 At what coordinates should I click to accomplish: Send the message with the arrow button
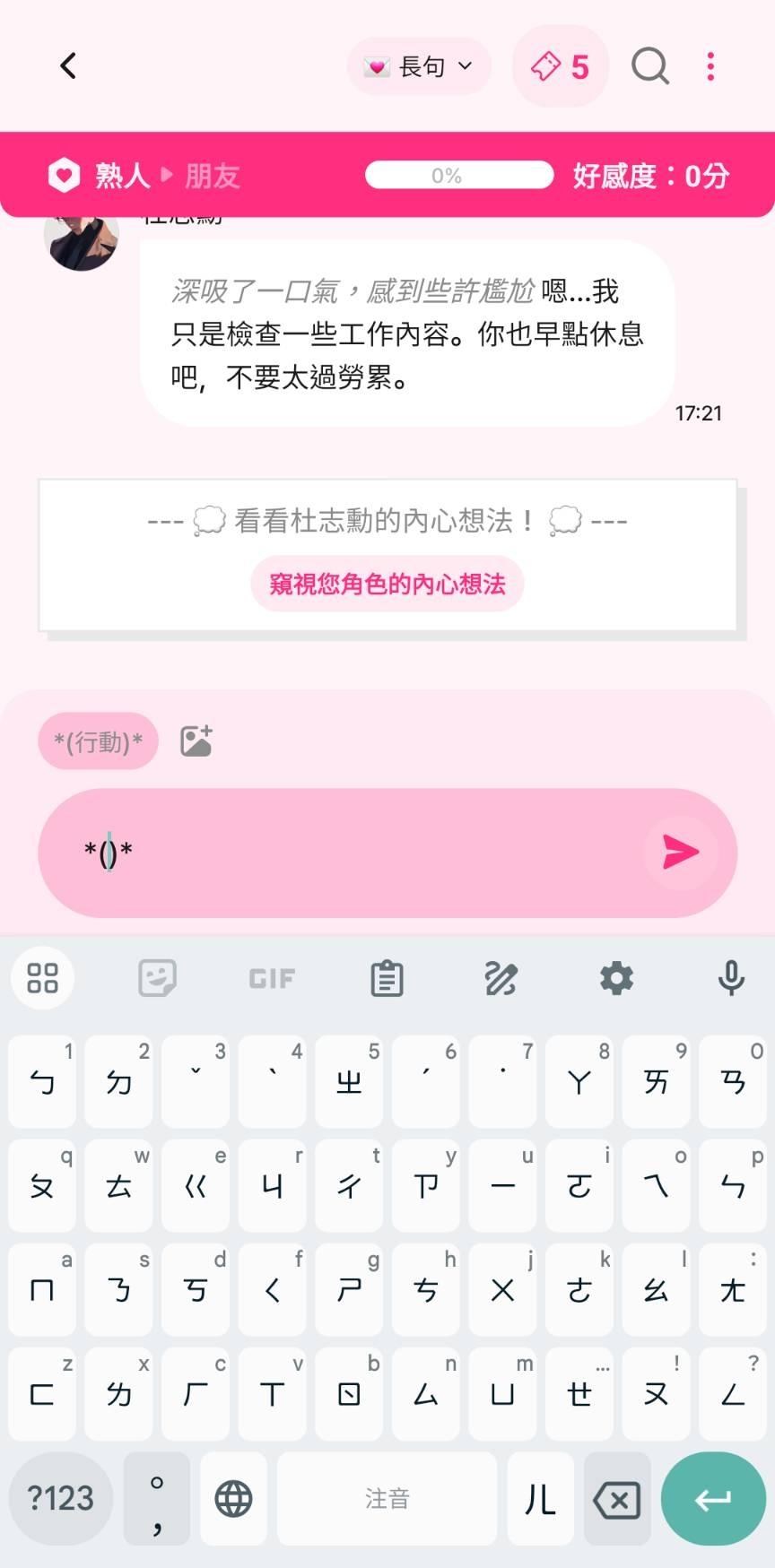(680, 852)
